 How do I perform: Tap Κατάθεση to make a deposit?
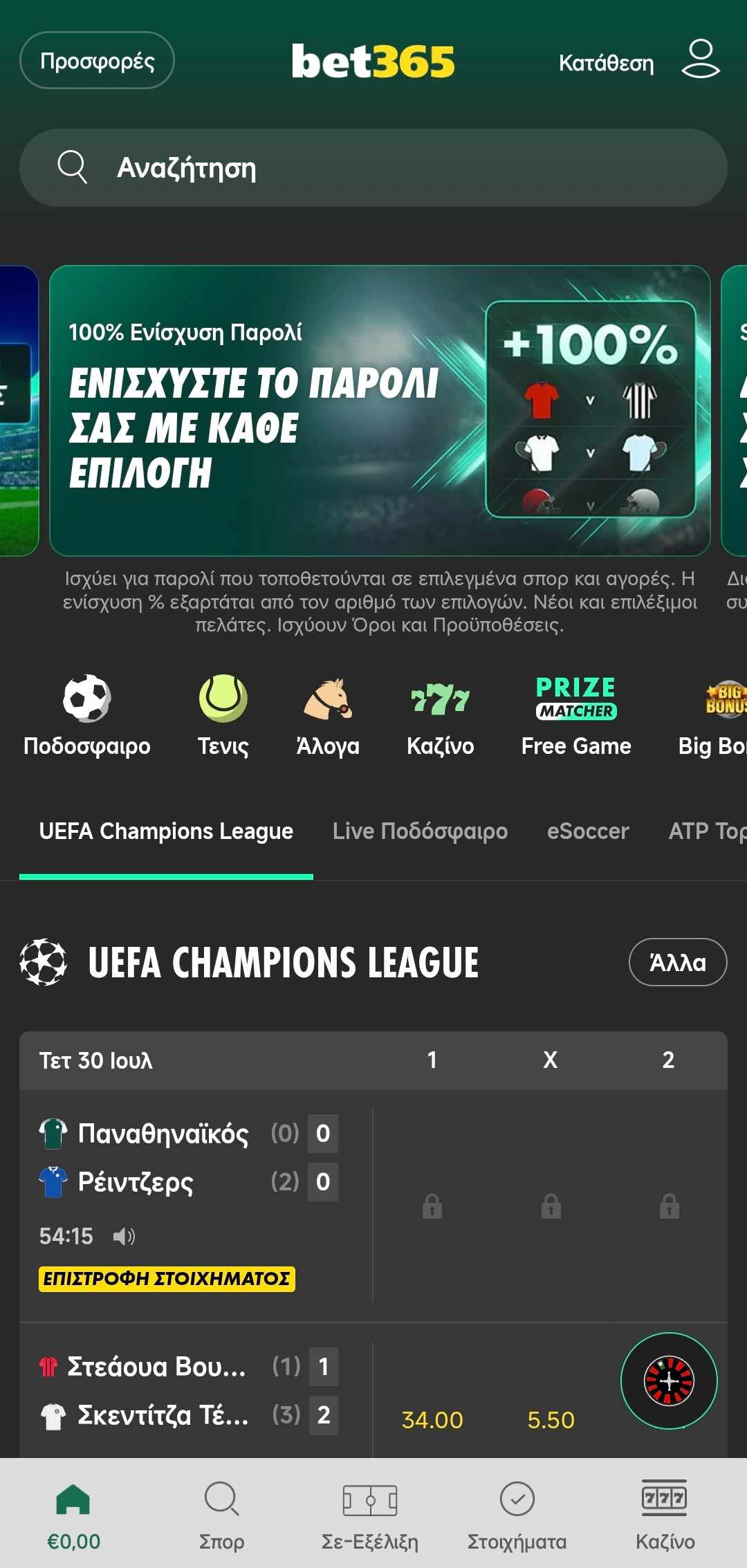click(x=606, y=63)
